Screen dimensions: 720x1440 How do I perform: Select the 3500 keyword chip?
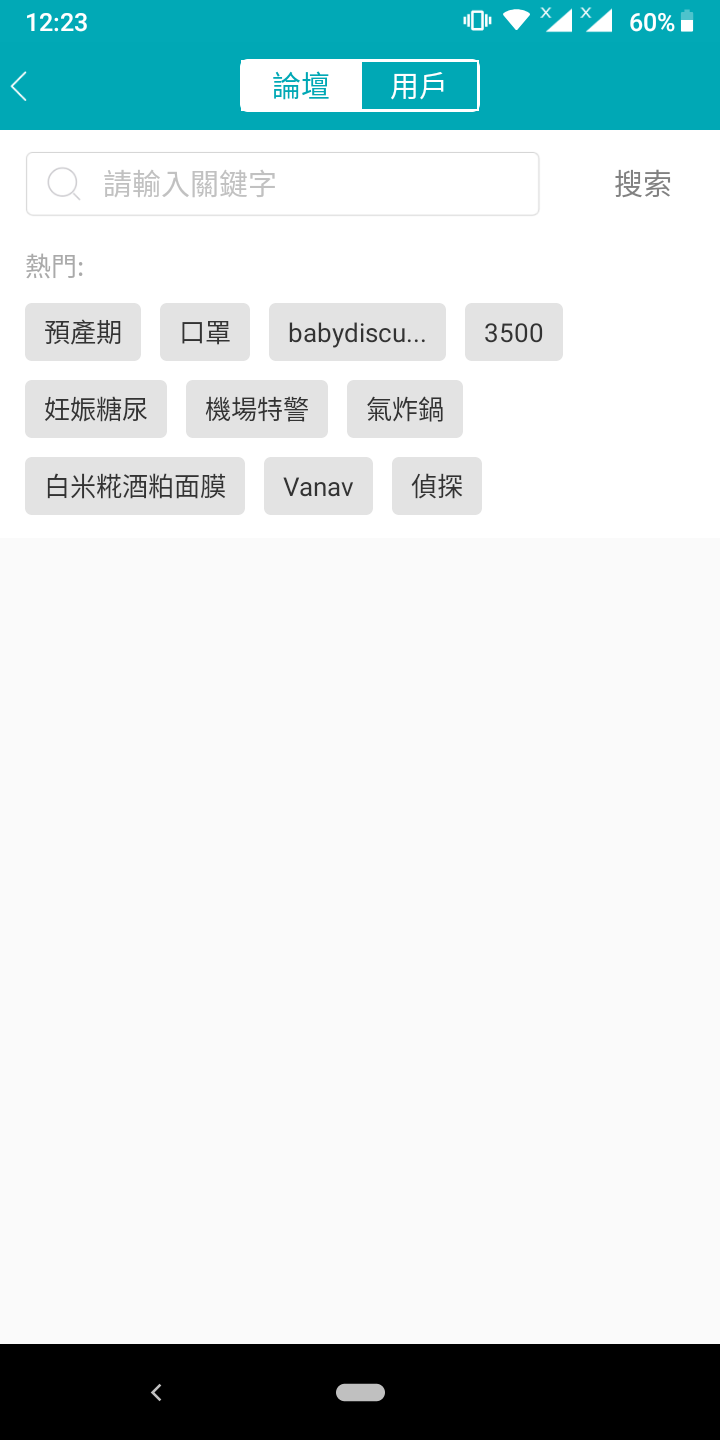514,332
